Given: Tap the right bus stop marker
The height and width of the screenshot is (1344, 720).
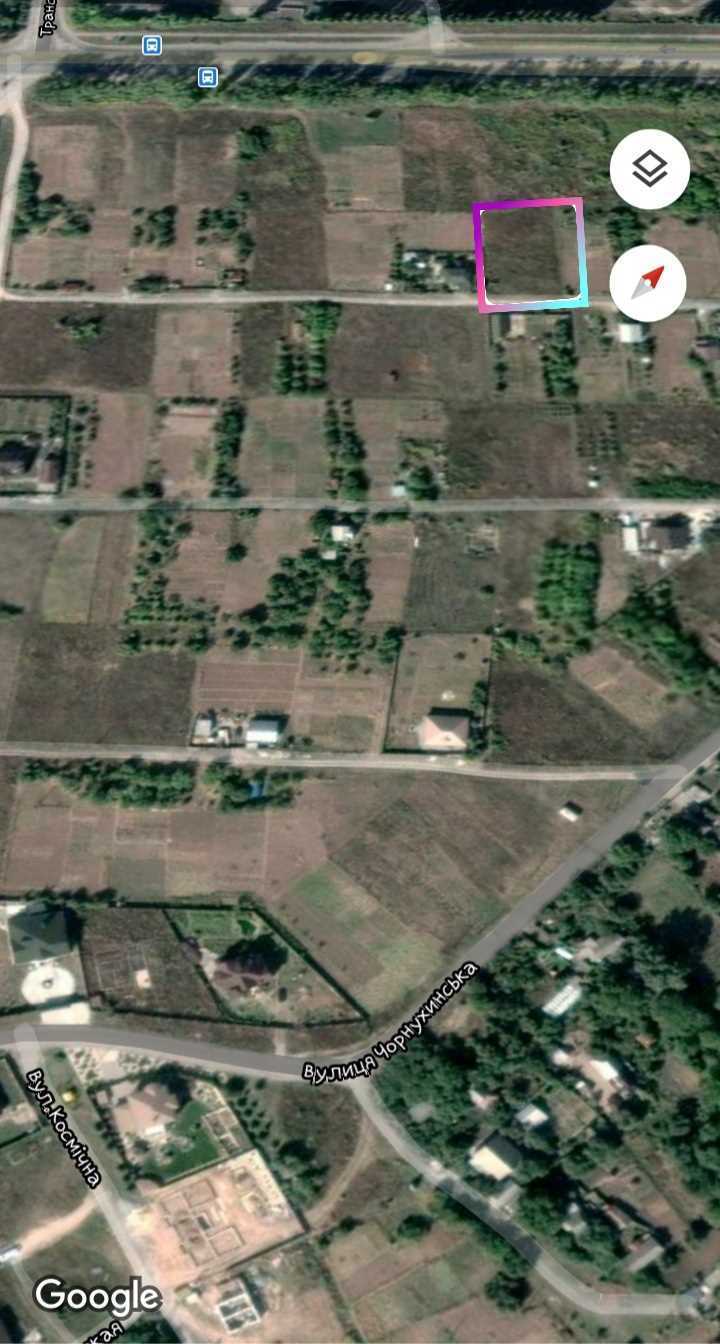Looking at the screenshot, I should 207,77.
